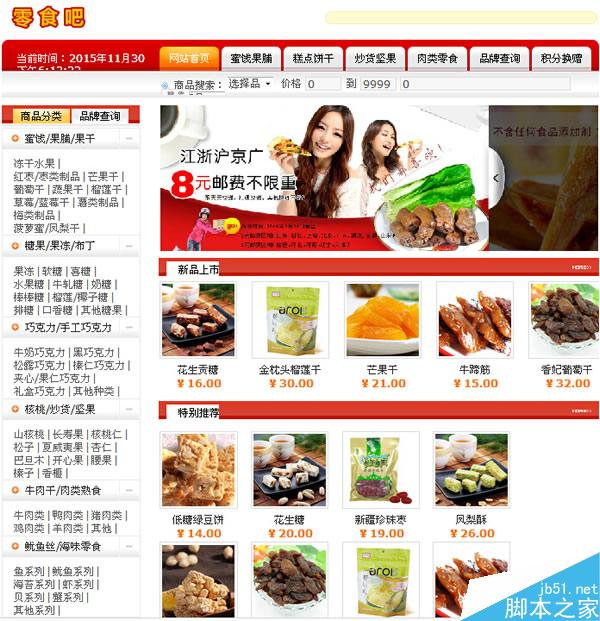Switch sidebar to 品牌查询 tab
This screenshot has height=621, width=600.
(x=100, y=116)
